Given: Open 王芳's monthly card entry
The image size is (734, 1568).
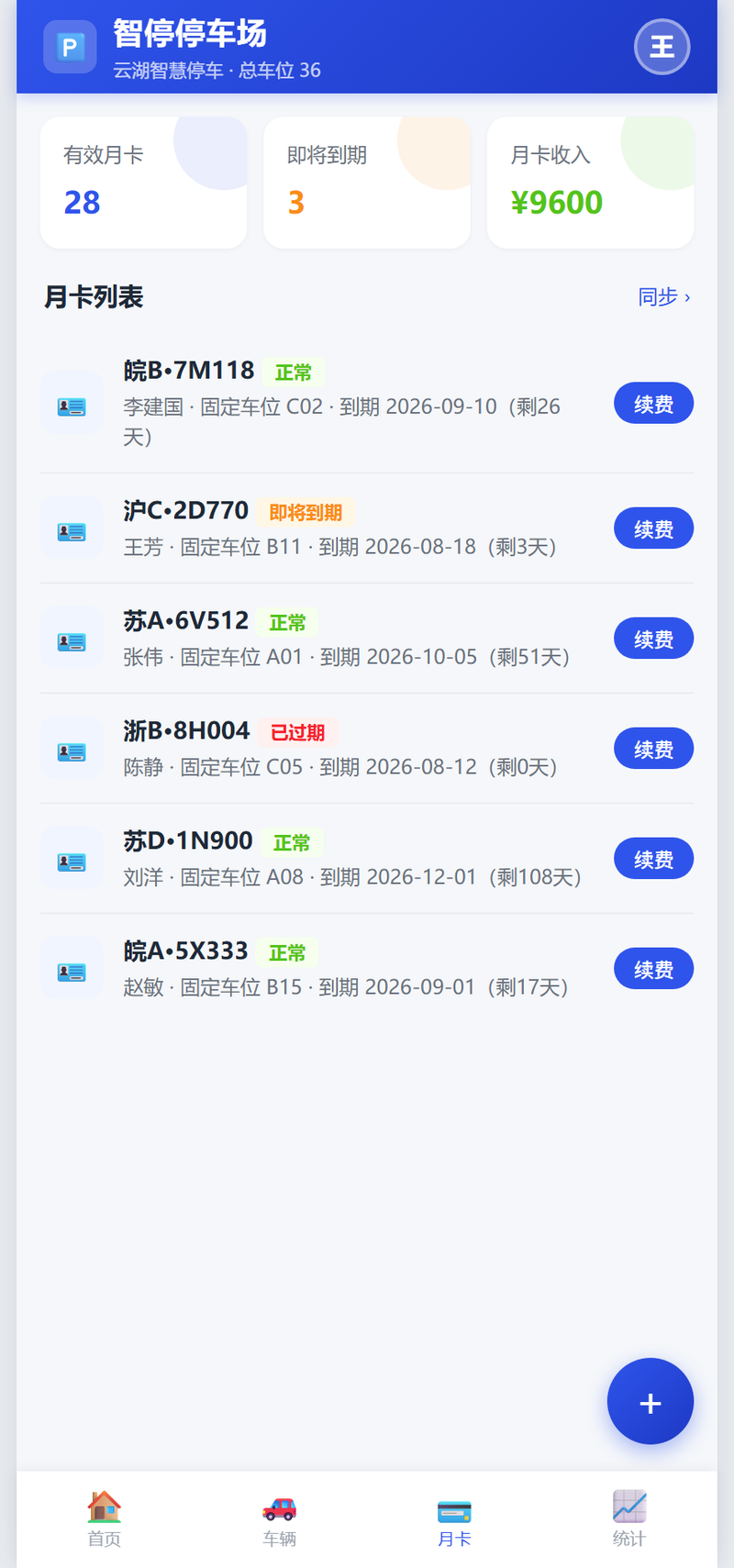Looking at the screenshot, I should coord(367,528).
